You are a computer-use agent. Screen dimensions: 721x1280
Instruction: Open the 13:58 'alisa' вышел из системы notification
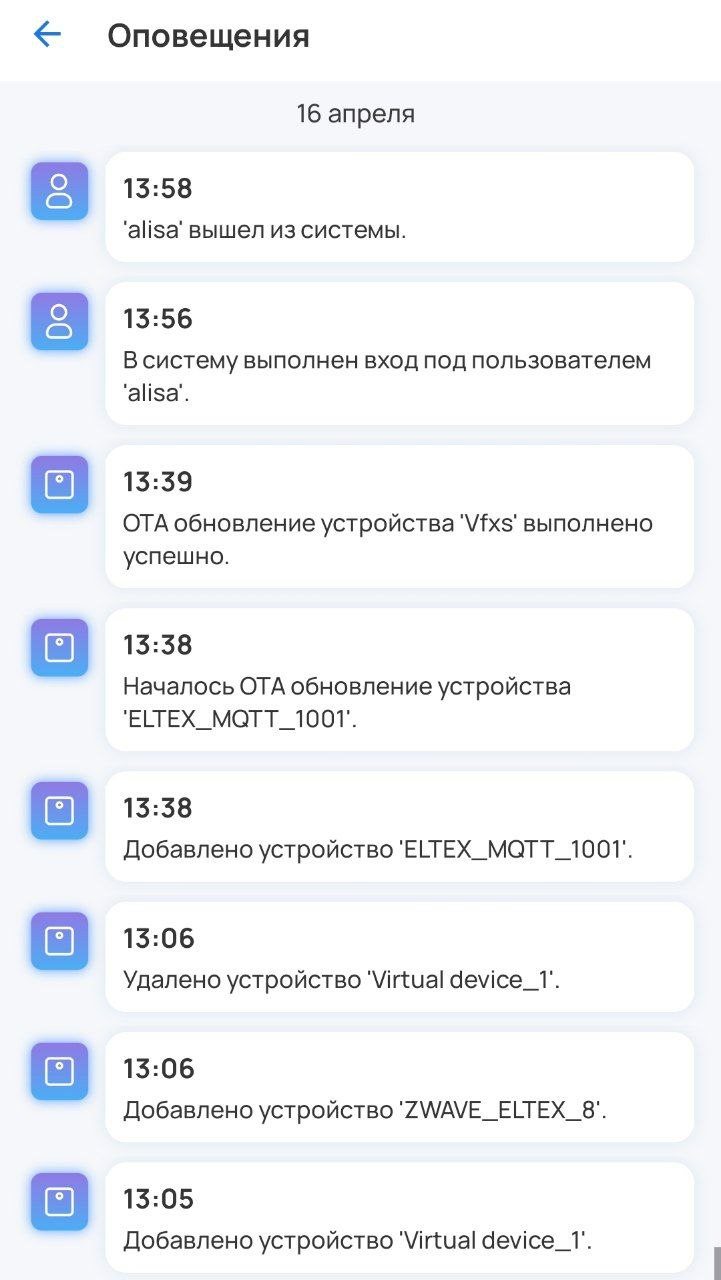click(399, 207)
